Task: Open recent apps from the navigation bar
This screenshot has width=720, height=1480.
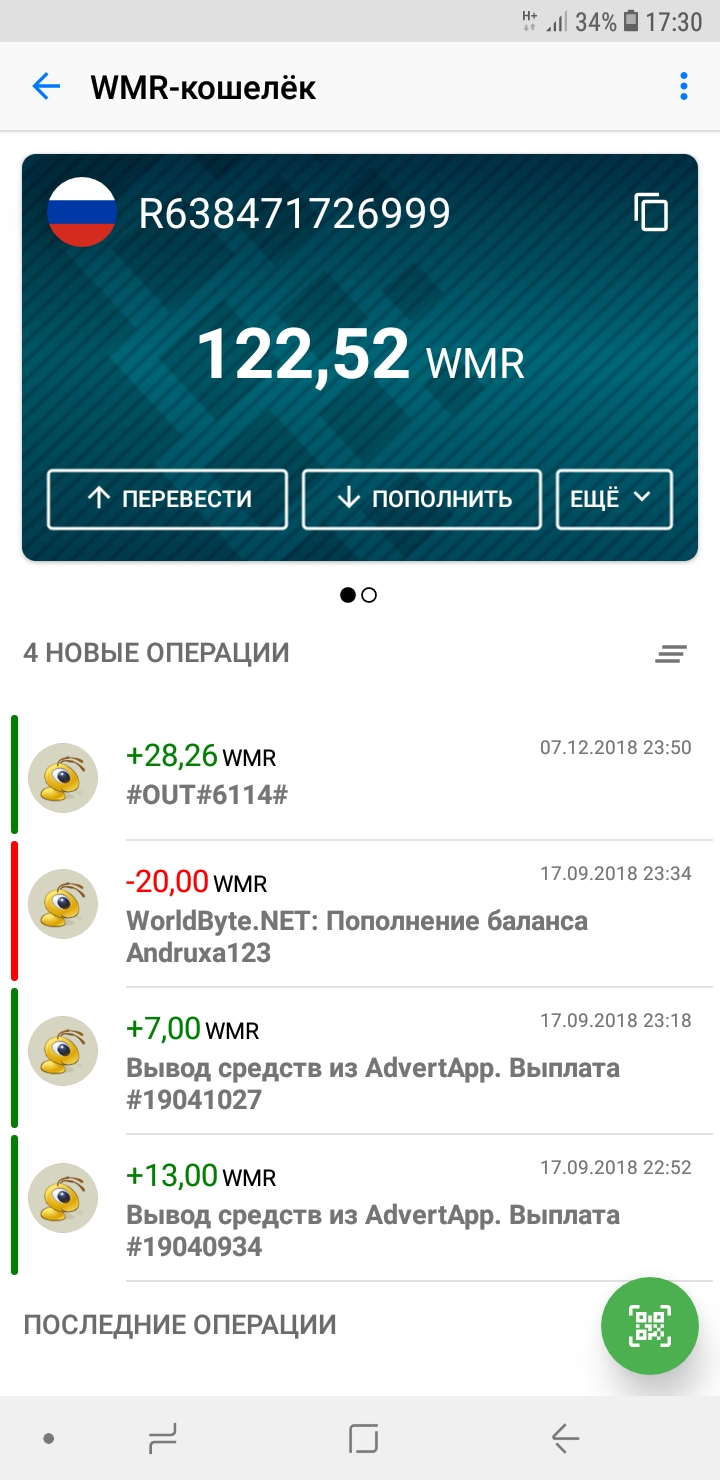Action: point(162,1439)
